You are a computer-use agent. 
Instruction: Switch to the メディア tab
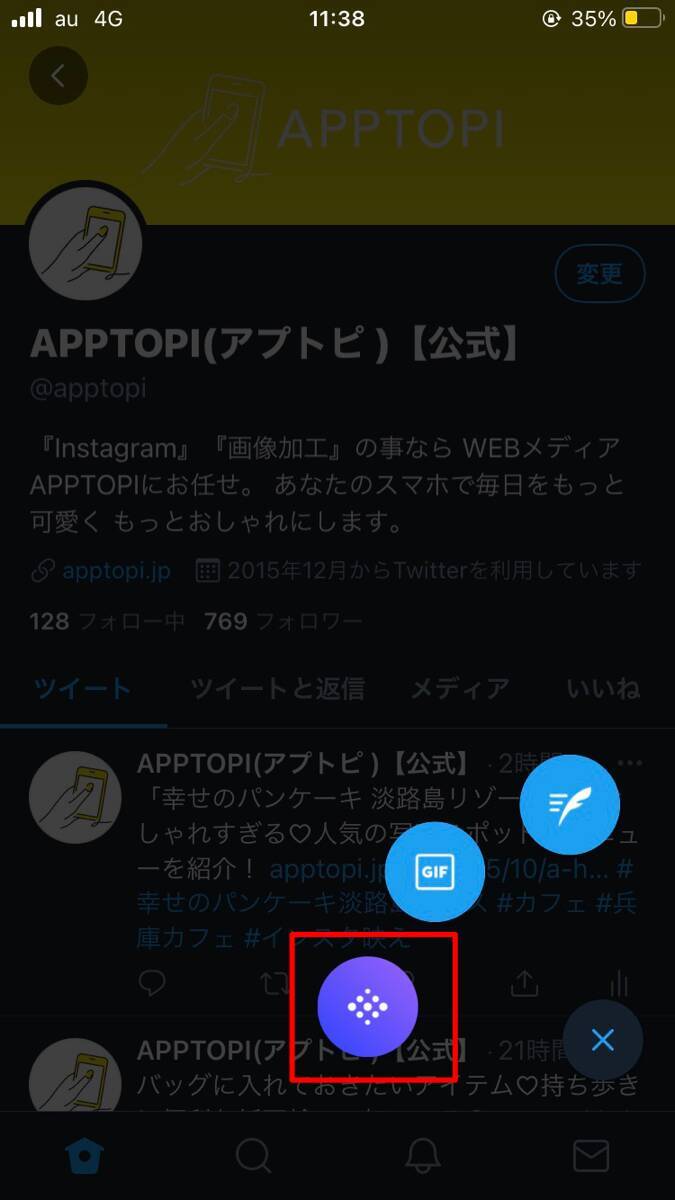[460, 688]
